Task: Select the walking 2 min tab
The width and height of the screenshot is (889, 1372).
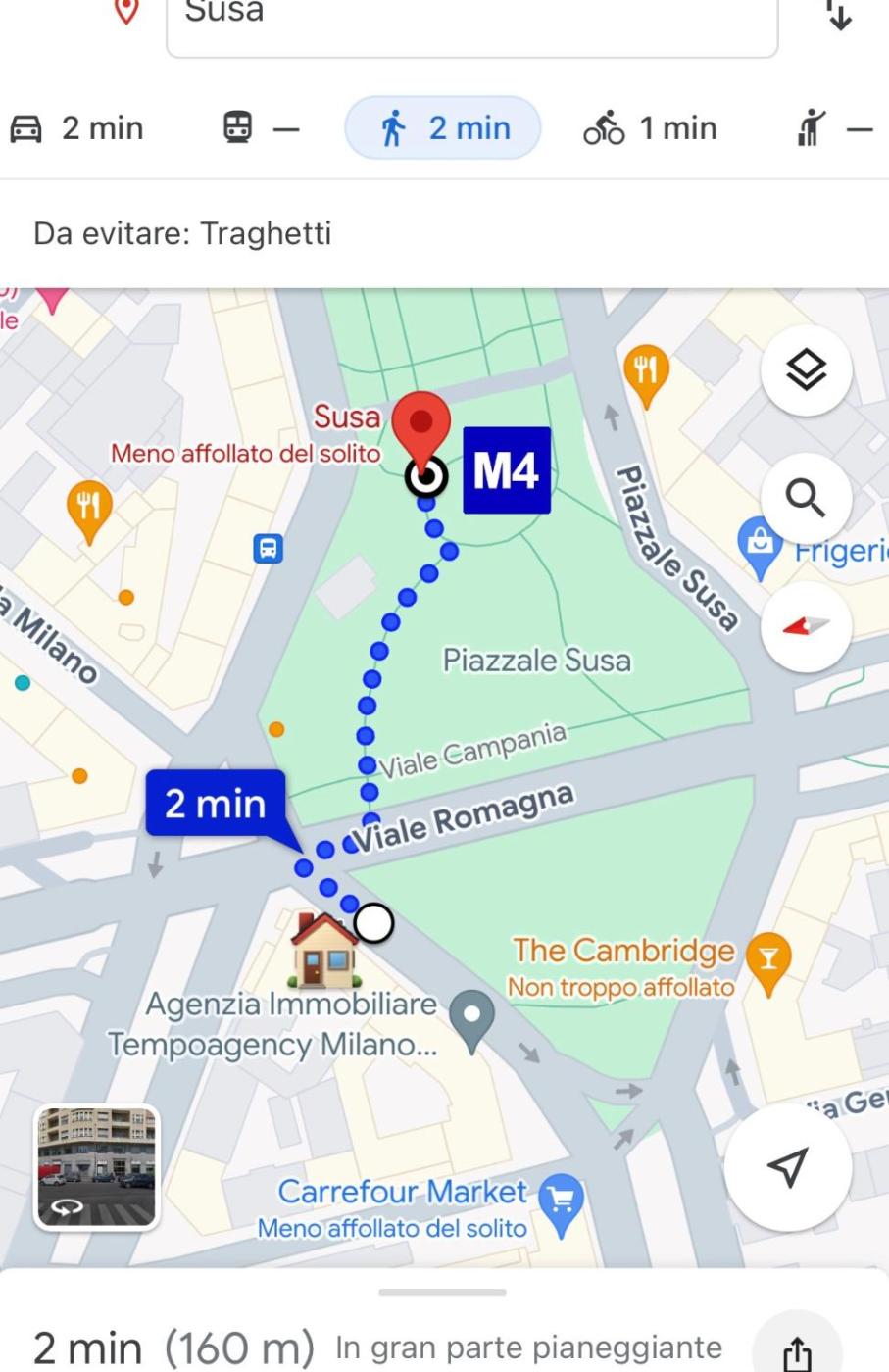Action: click(443, 128)
